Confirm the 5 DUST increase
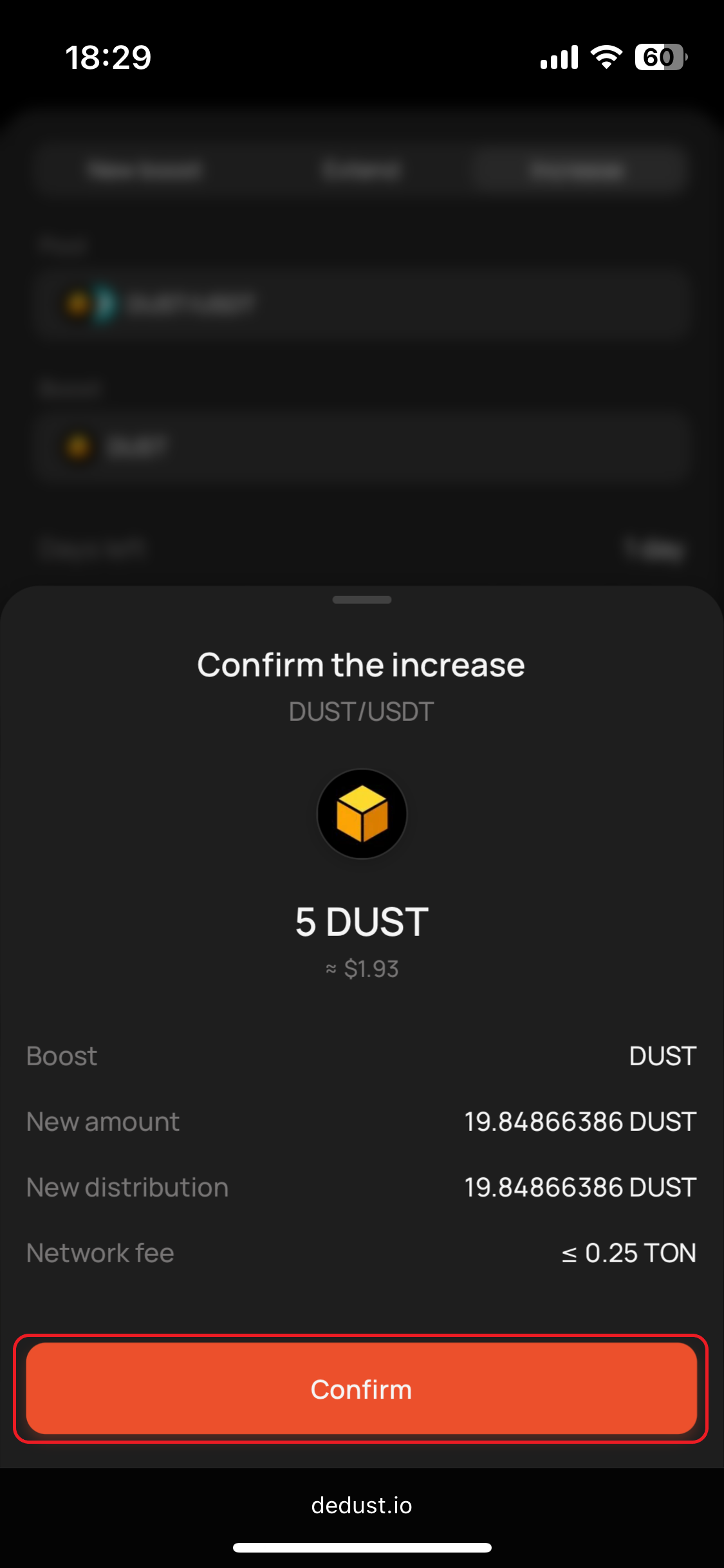The width and height of the screenshot is (724, 1568). pos(361,1388)
